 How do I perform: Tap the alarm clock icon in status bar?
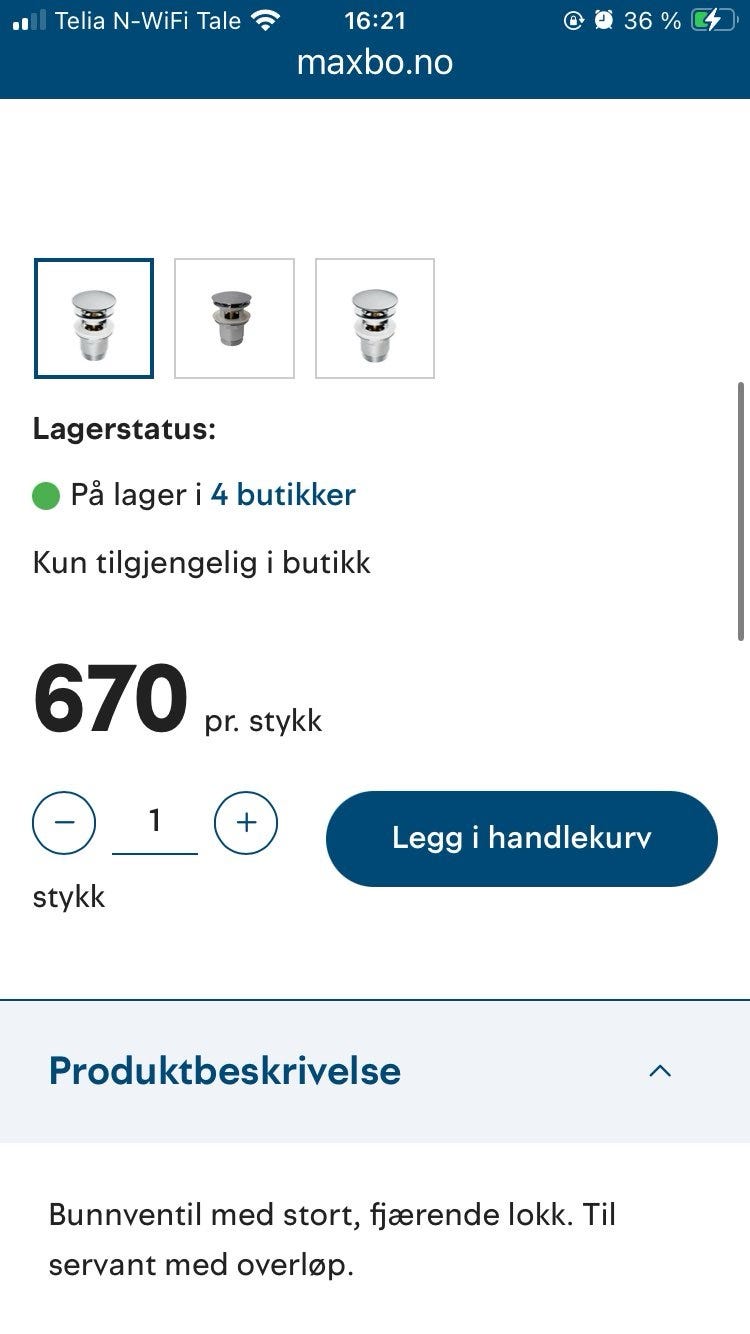click(601, 19)
